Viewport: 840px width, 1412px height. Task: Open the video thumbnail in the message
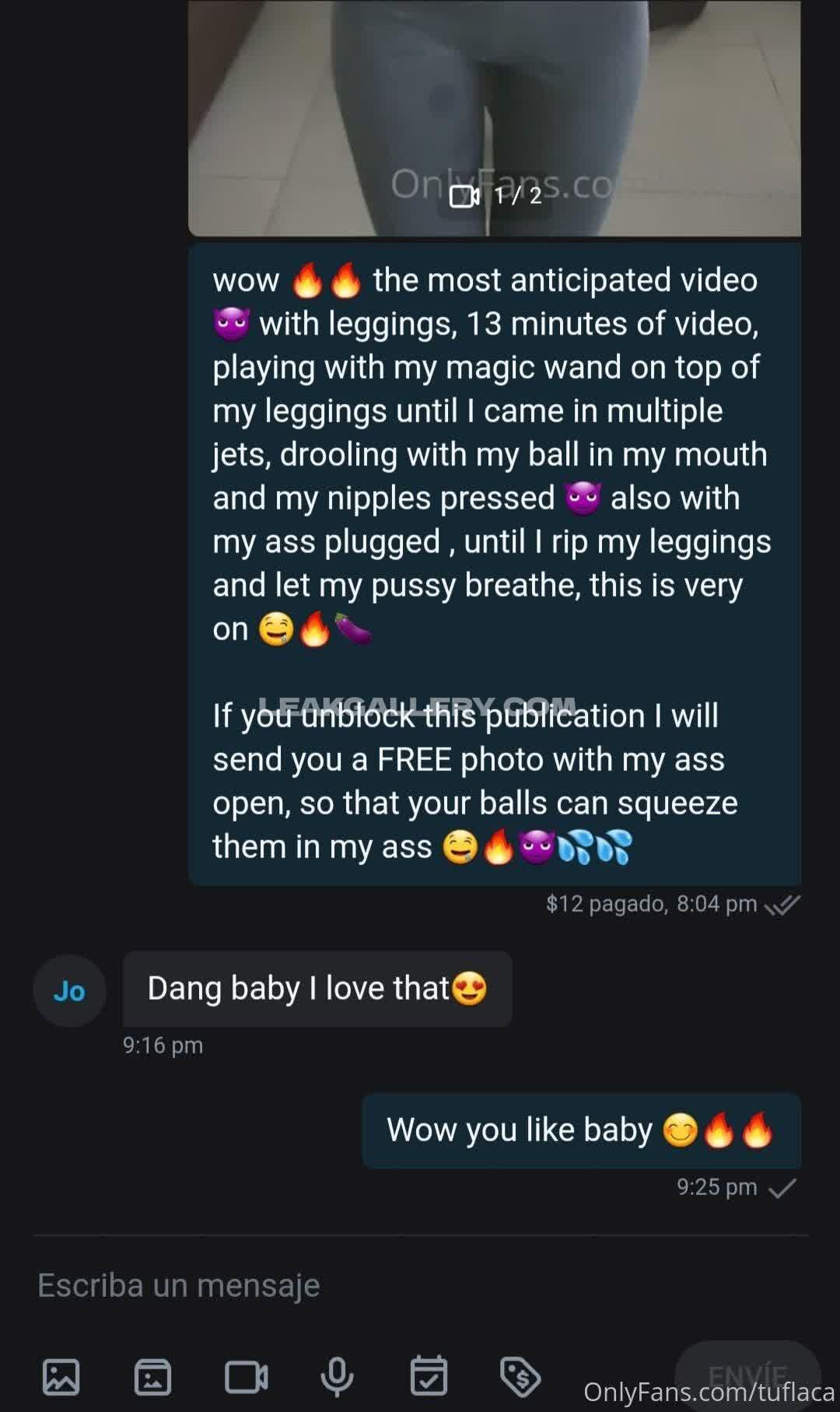[495, 117]
